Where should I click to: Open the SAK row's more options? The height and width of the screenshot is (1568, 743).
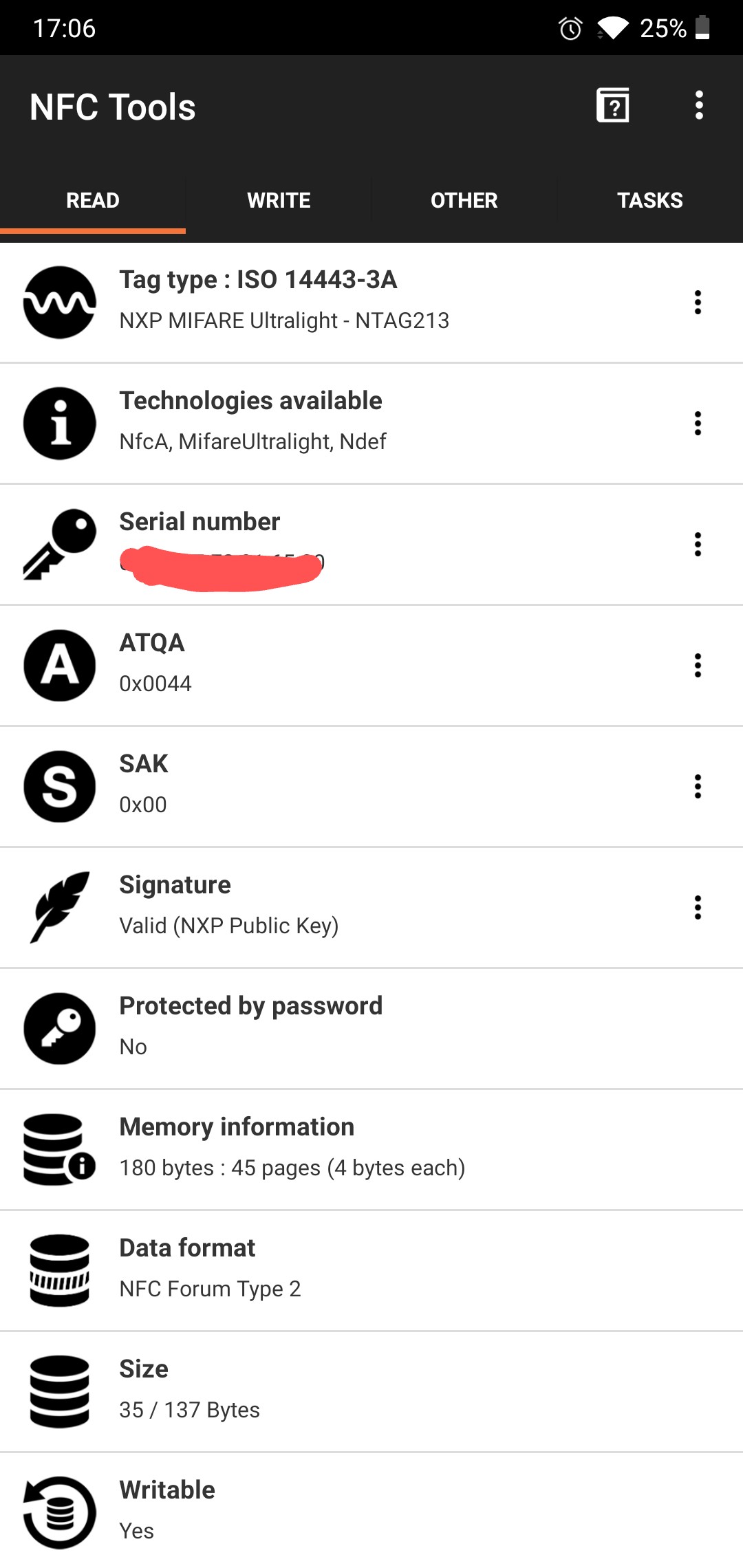click(x=698, y=787)
